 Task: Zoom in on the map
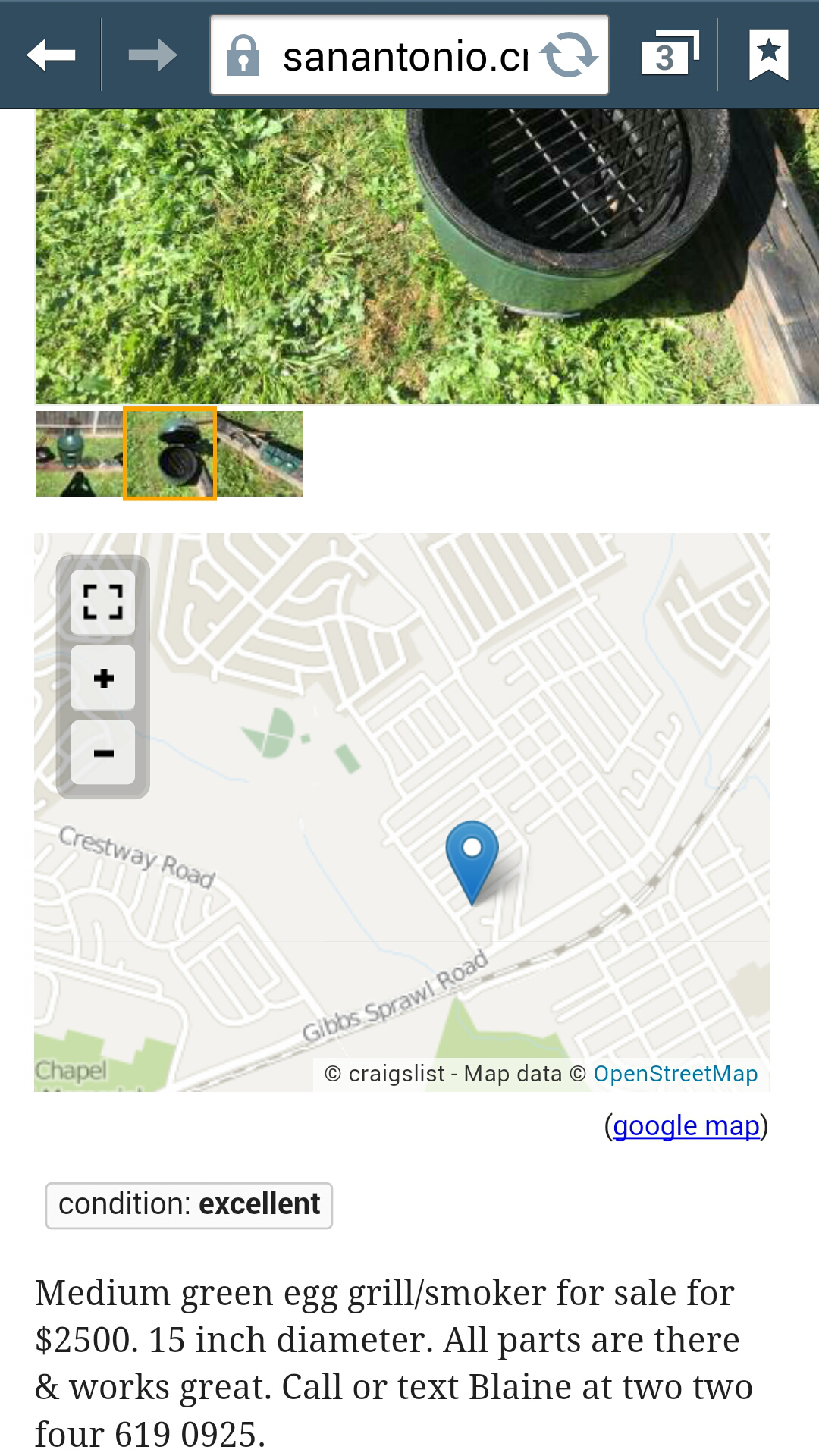tap(103, 678)
